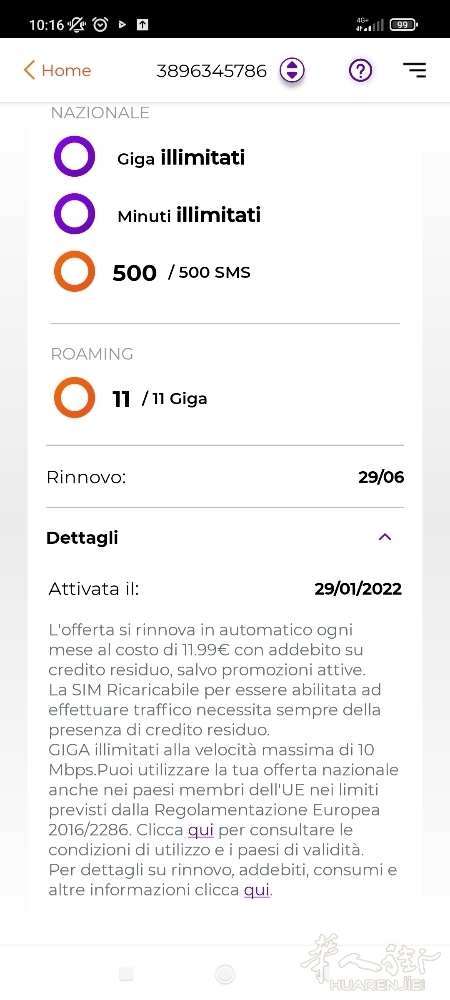The height and width of the screenshot is (1000, 450).
Task: Tap the system home button
Action: [225, 974]
